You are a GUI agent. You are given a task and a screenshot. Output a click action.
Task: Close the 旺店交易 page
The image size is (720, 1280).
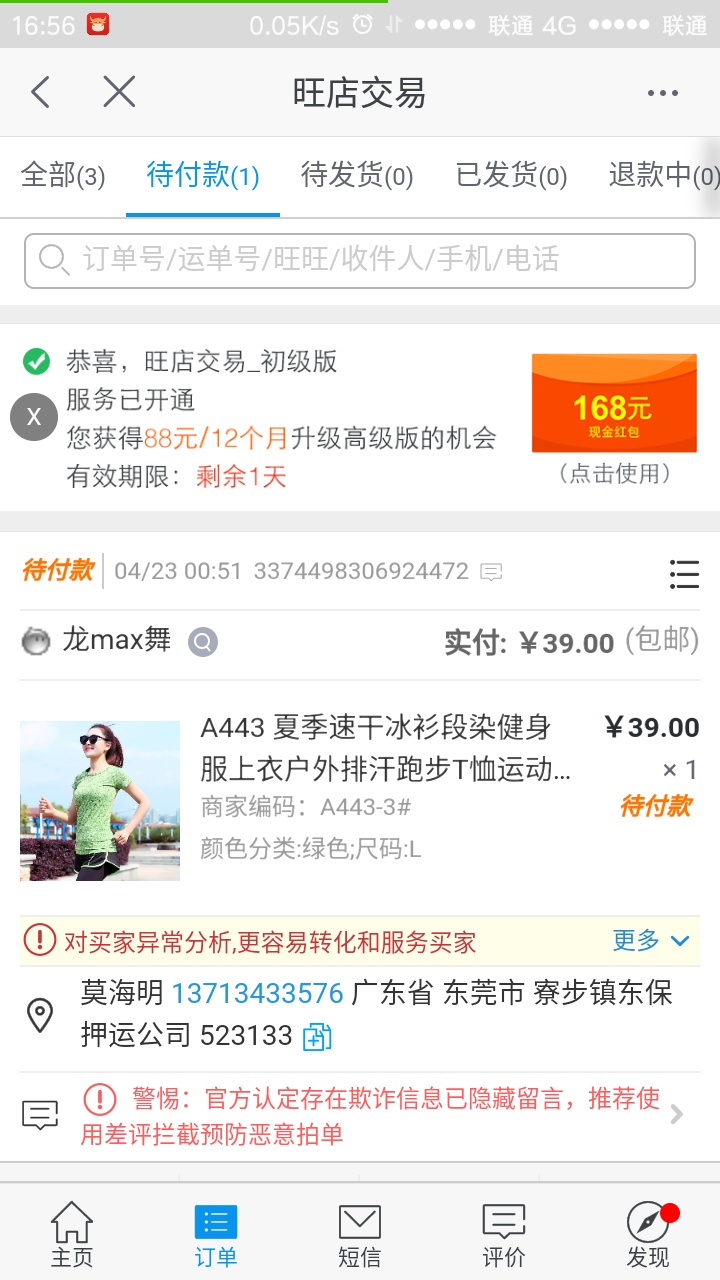(x=119, y=93)
